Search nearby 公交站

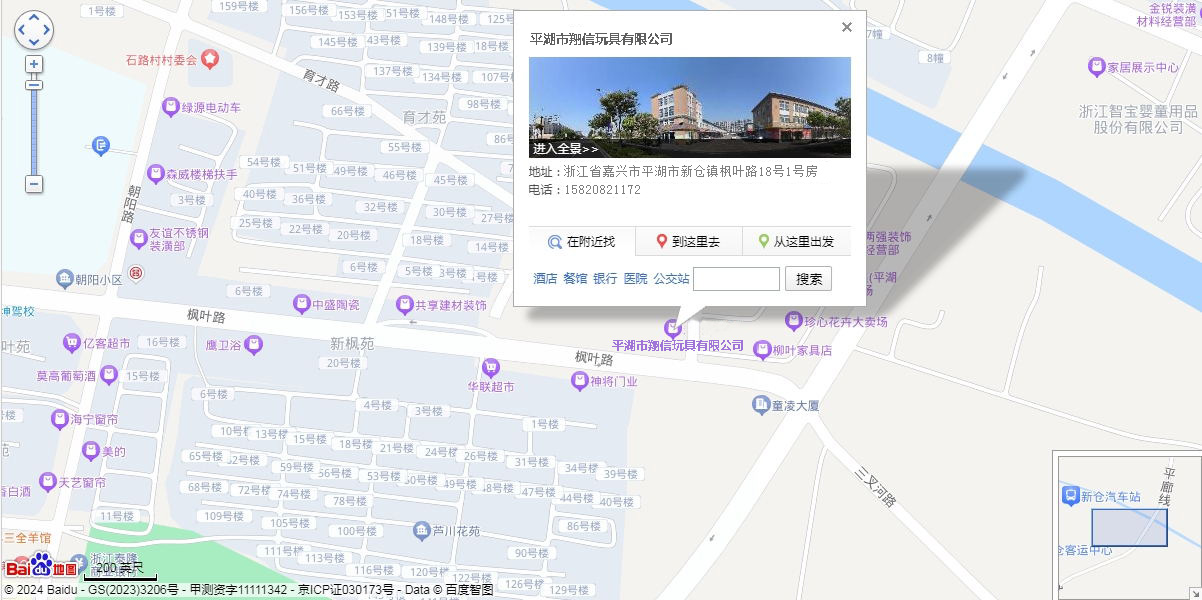tap(671, 280)
